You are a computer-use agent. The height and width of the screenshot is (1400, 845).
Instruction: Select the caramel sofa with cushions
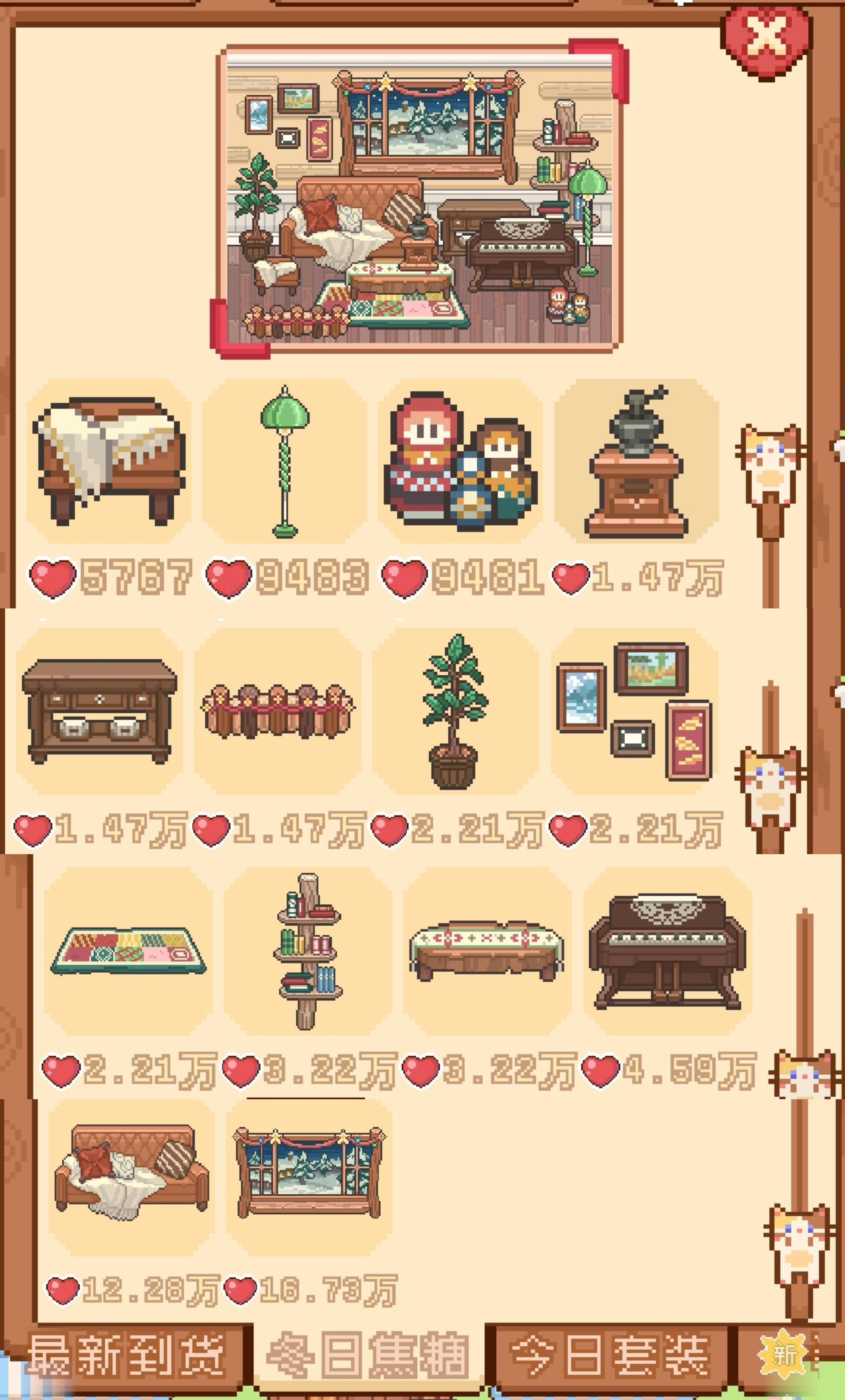(132, 1178)
